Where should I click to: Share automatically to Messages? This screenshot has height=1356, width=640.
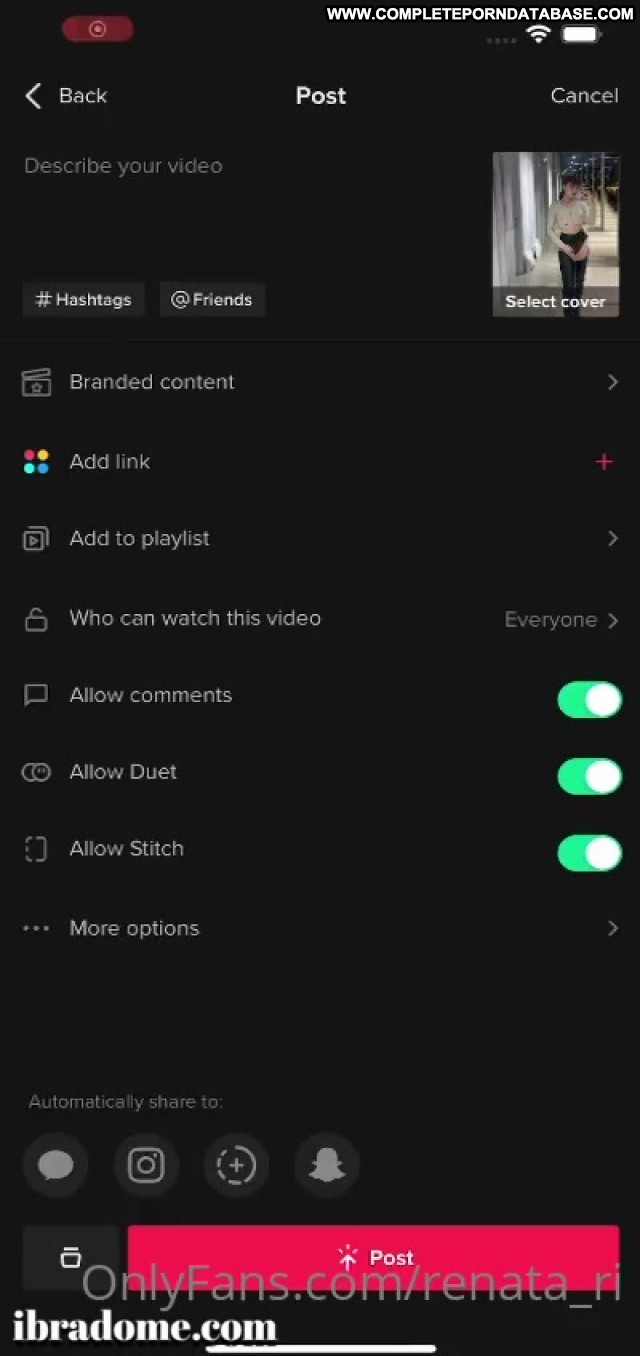(56, 1165)
